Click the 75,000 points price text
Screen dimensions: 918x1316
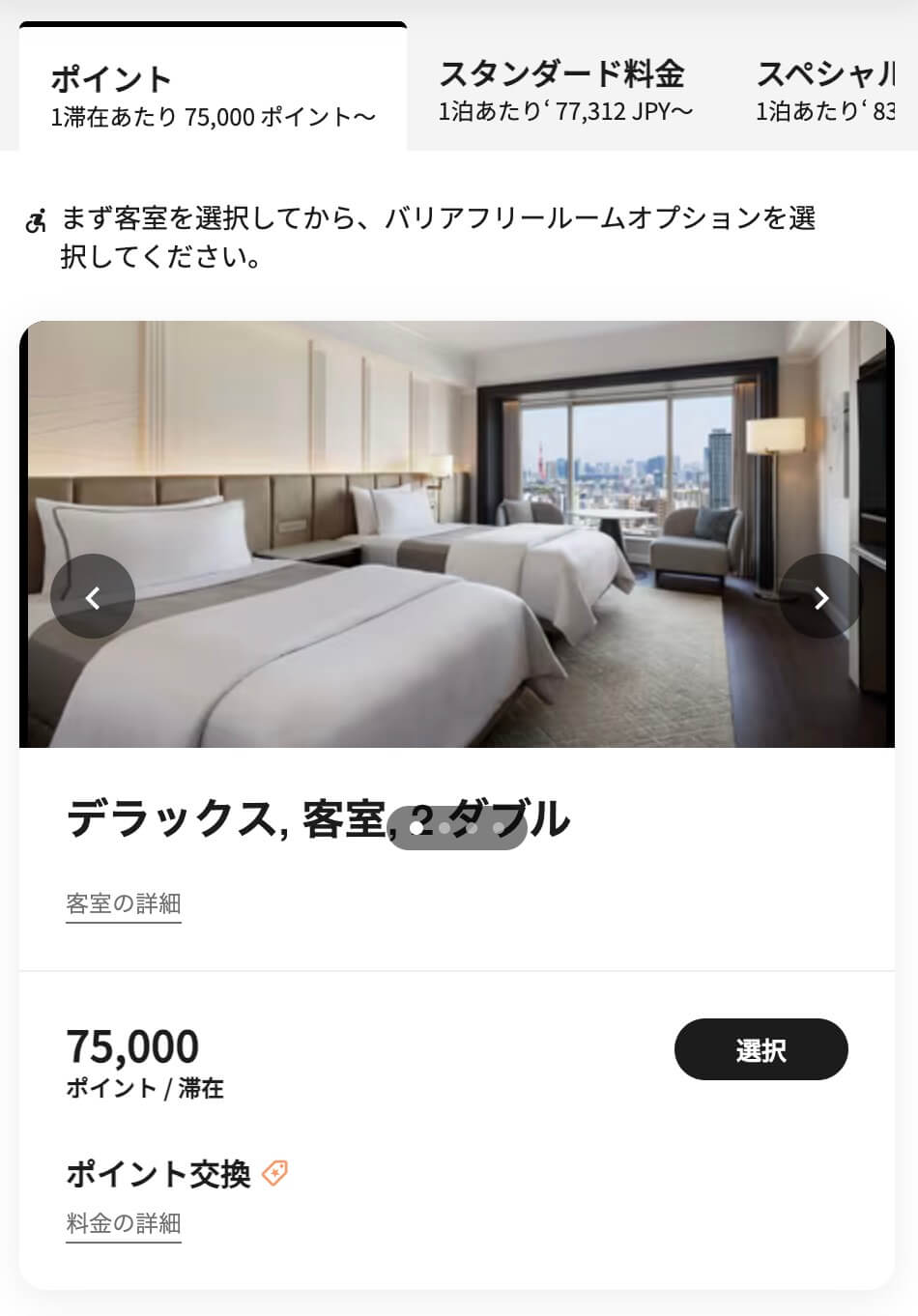point(132,1045)
